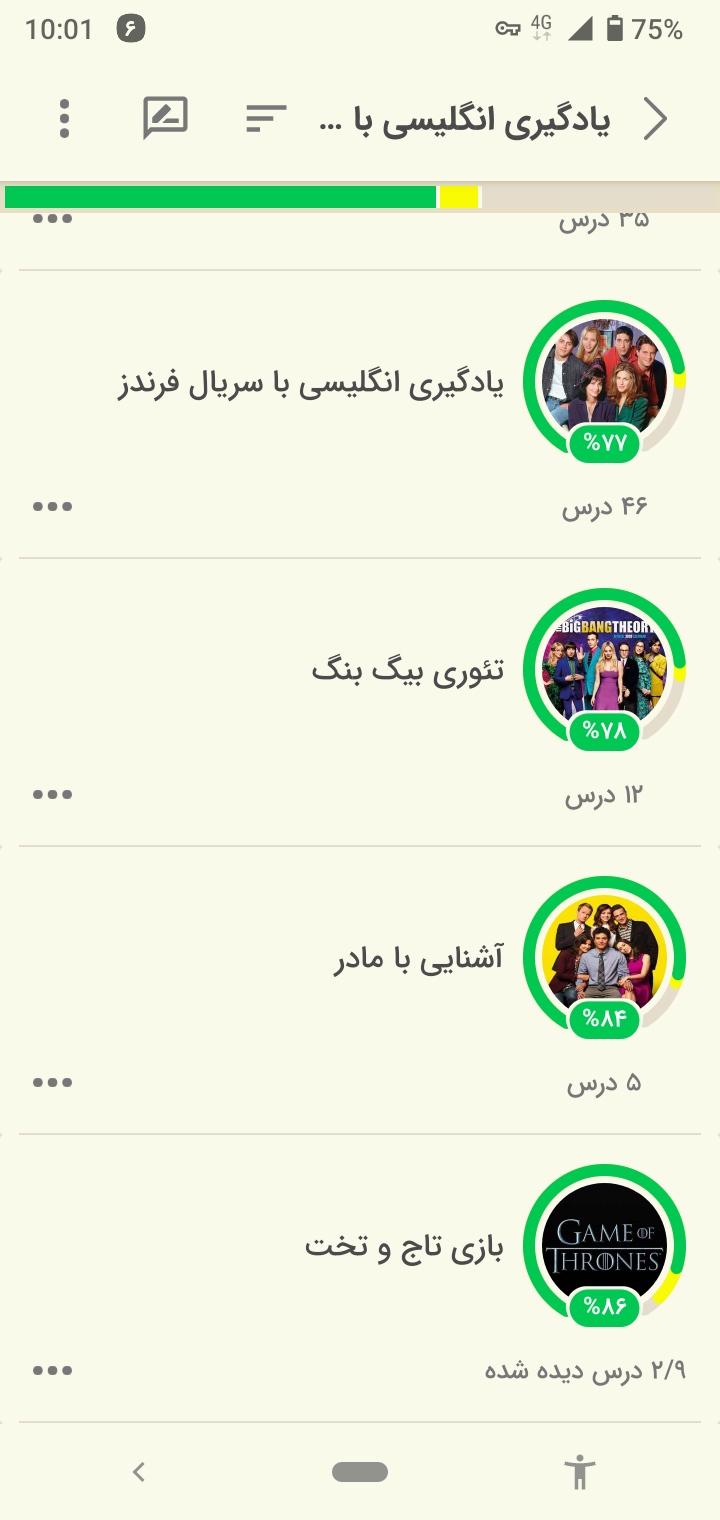Open more options for the ۳۵ درس course
The image size is (720, 1520).
(x=53, y=219)
